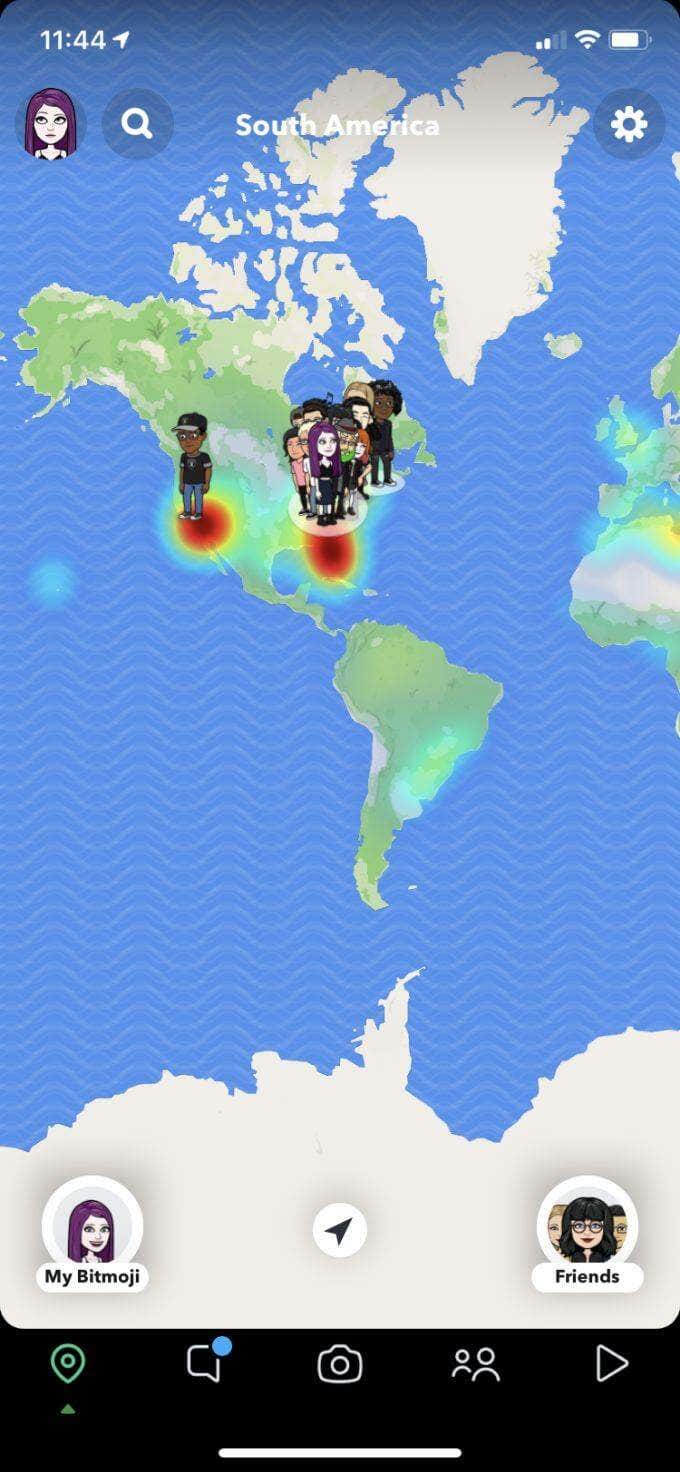
Task: Tap the My Bitmoji button
Action: pyautogui.click(x=92, y=1233)
